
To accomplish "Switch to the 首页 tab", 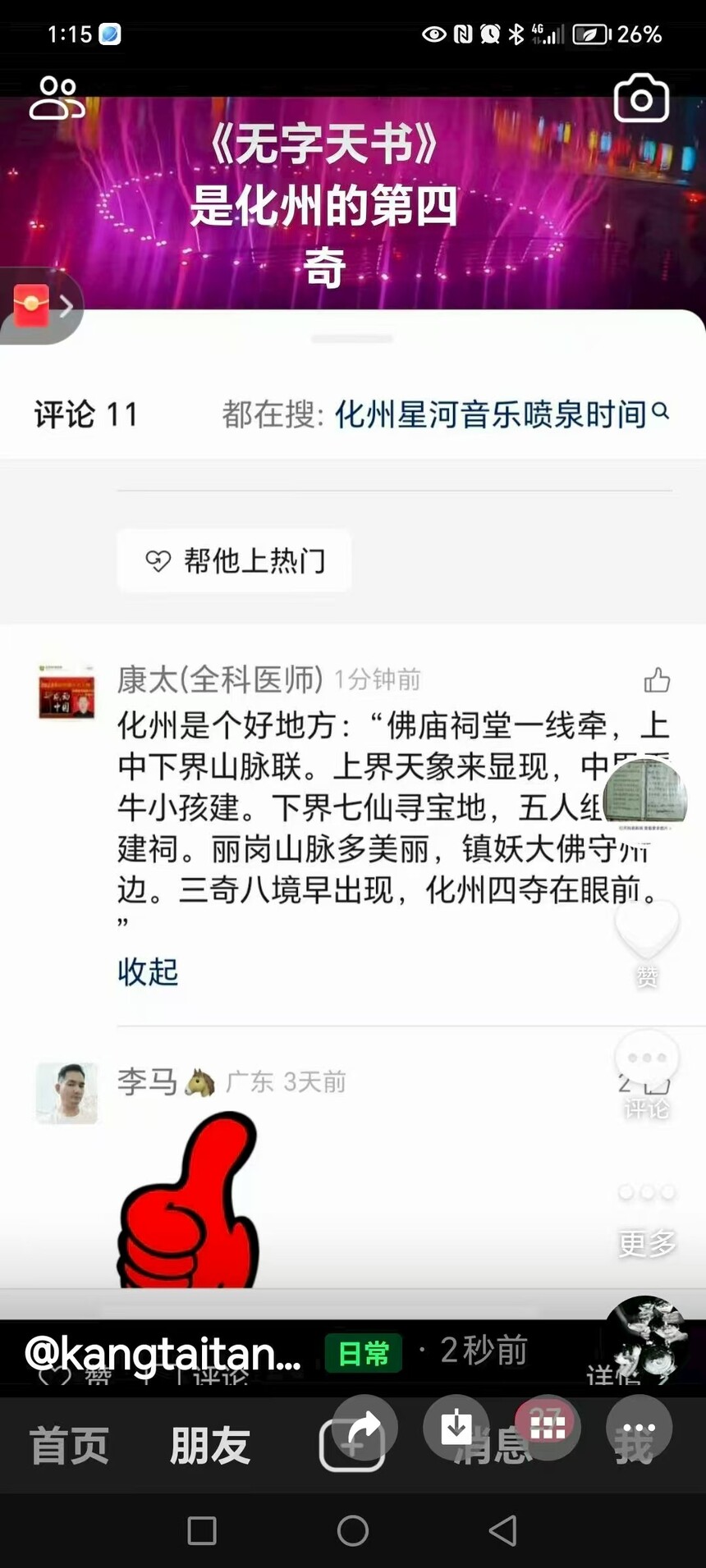I will point(69,1446).
